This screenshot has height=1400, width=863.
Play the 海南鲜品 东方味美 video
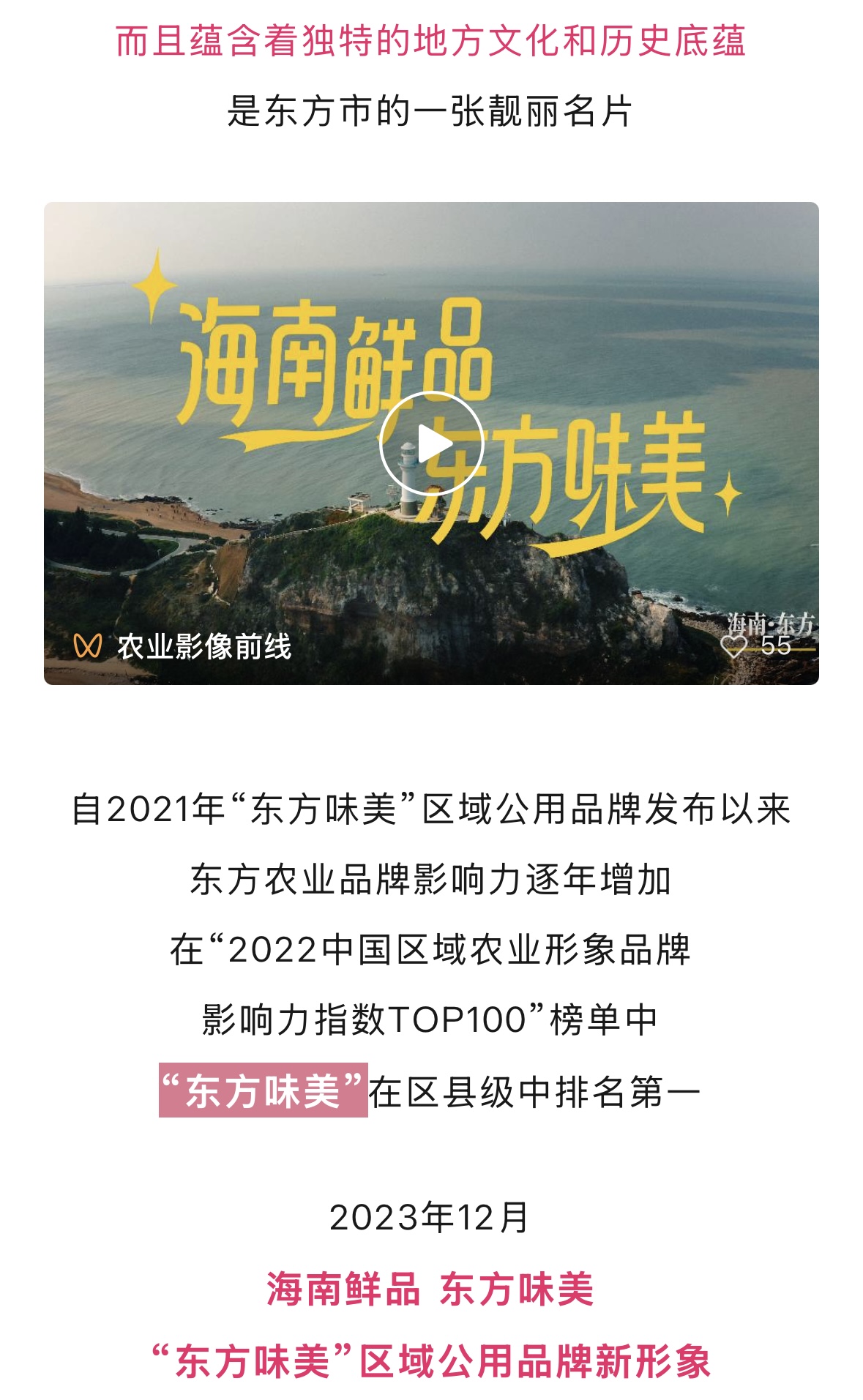point(431,443)
